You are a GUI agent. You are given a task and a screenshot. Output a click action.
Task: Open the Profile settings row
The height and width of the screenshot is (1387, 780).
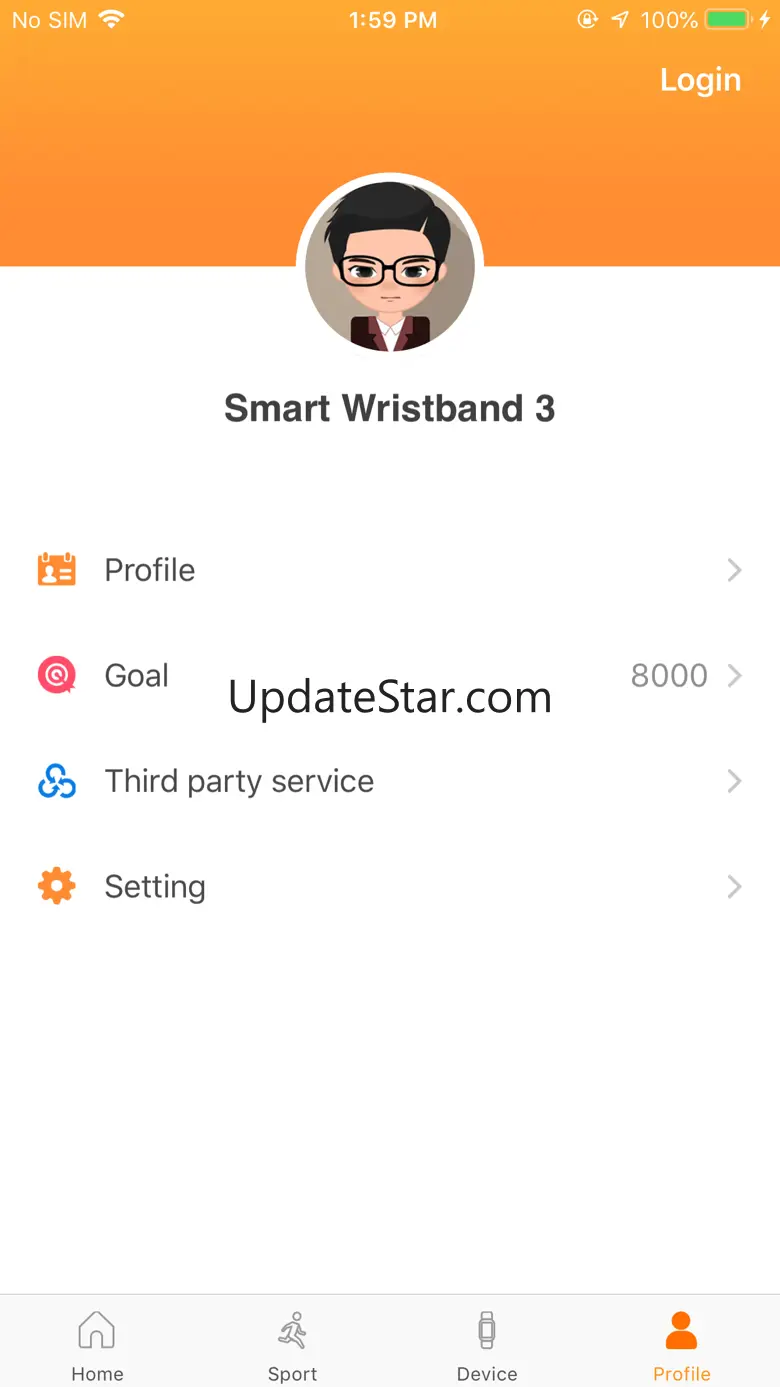(390, 570)
